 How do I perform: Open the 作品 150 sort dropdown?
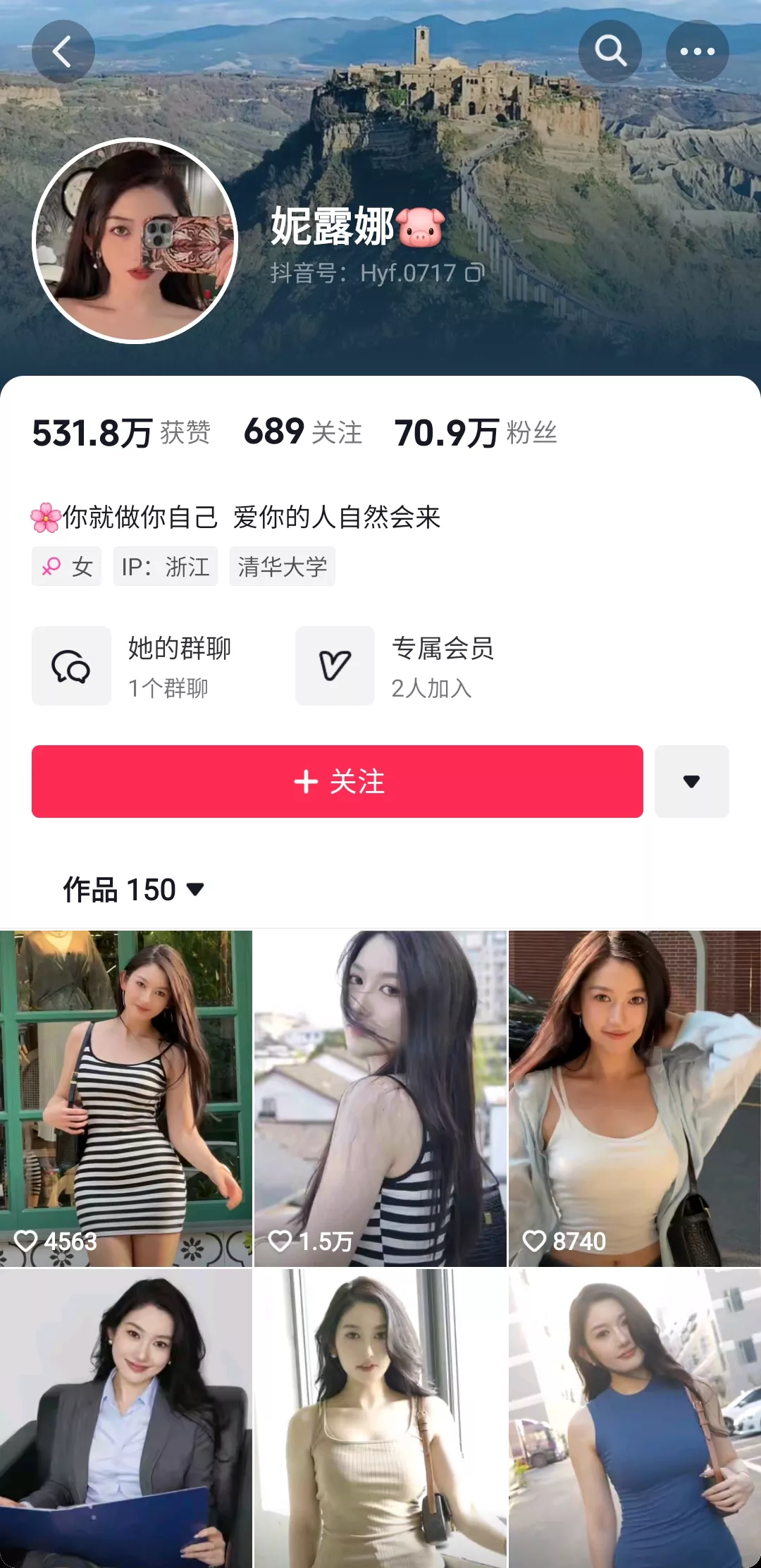coord(134,890)
